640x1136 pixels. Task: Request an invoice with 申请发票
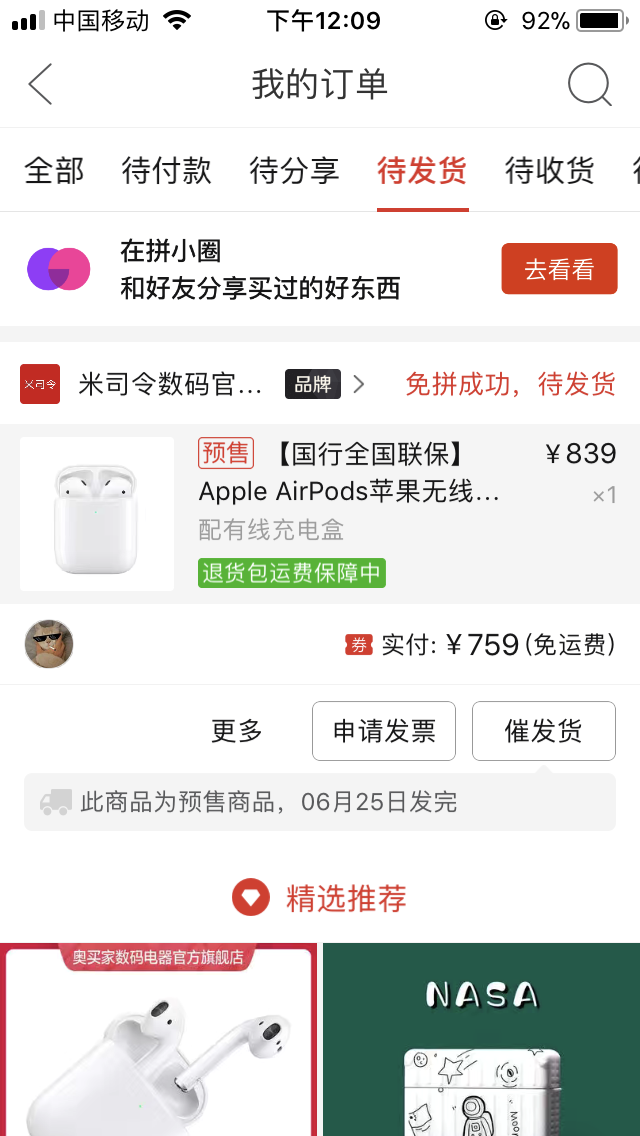click(x=384, y=731)
